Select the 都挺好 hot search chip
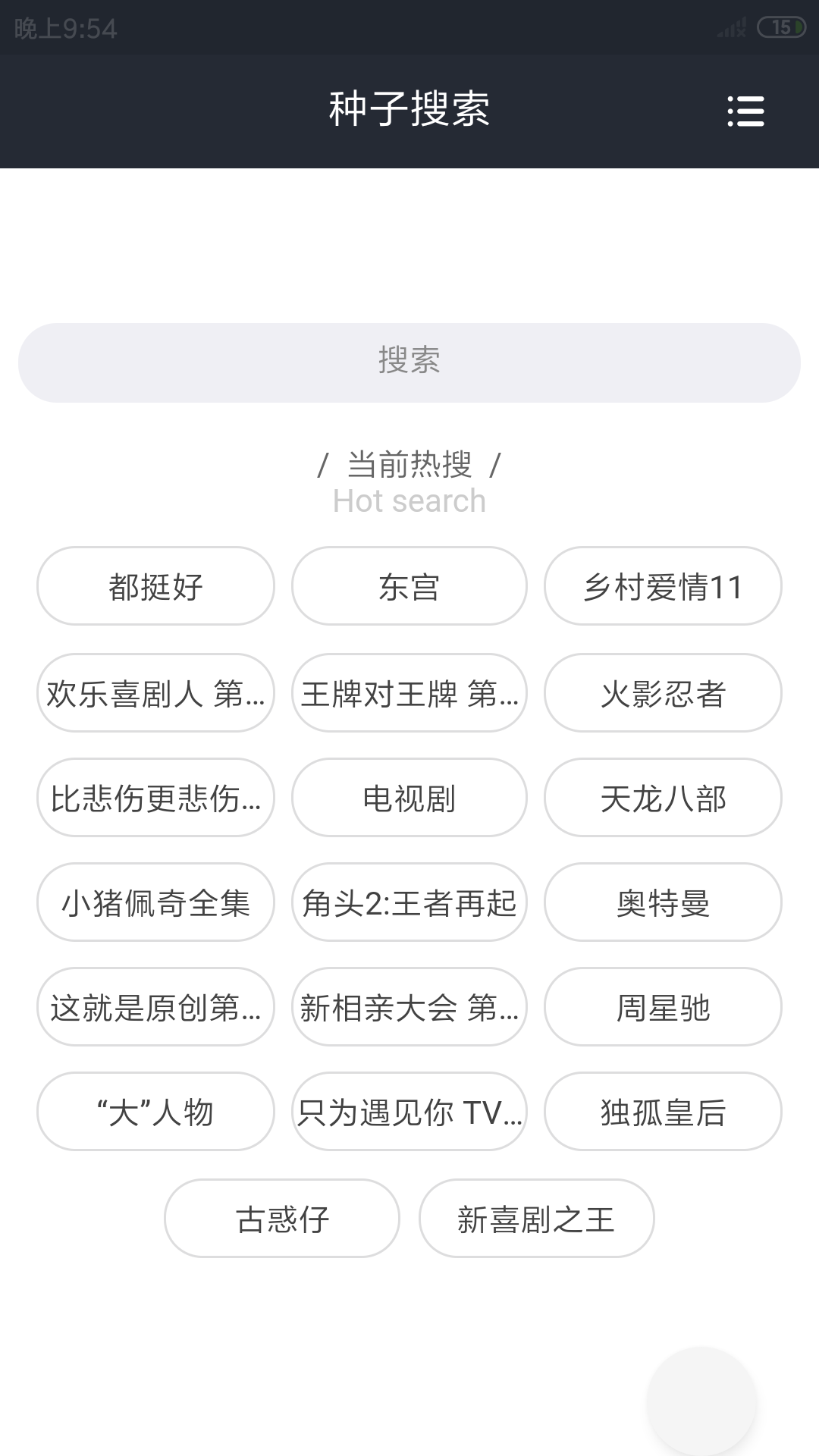Screen dimensions: 819x1456 click(155, 586)
